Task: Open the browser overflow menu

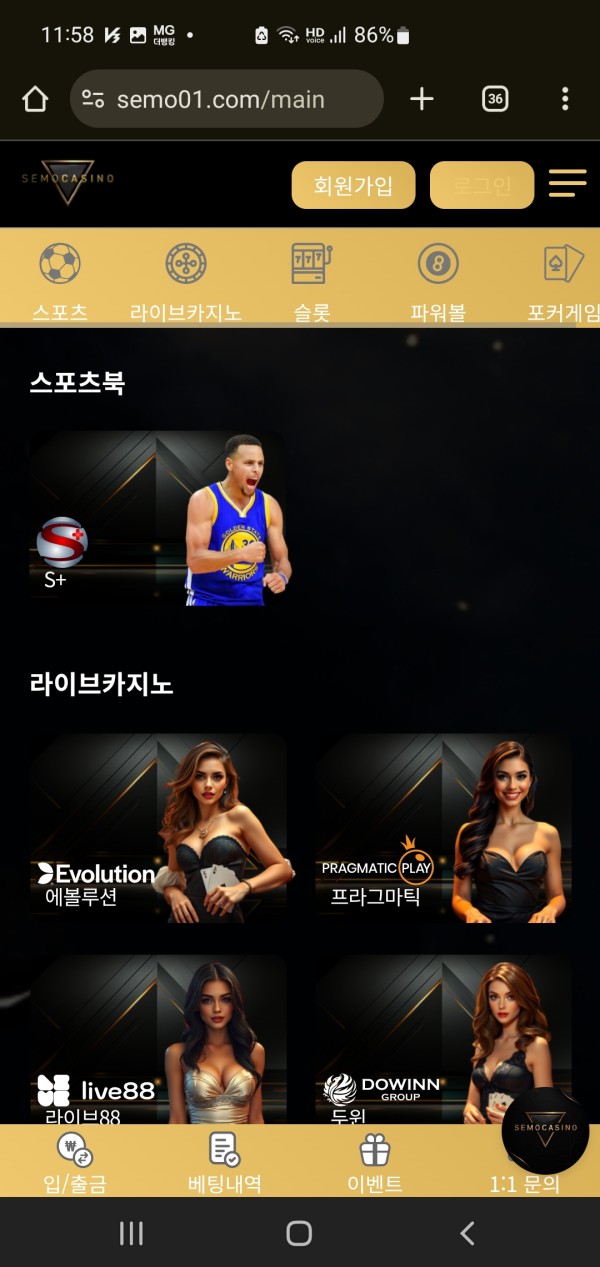Action: click(565, 99)
